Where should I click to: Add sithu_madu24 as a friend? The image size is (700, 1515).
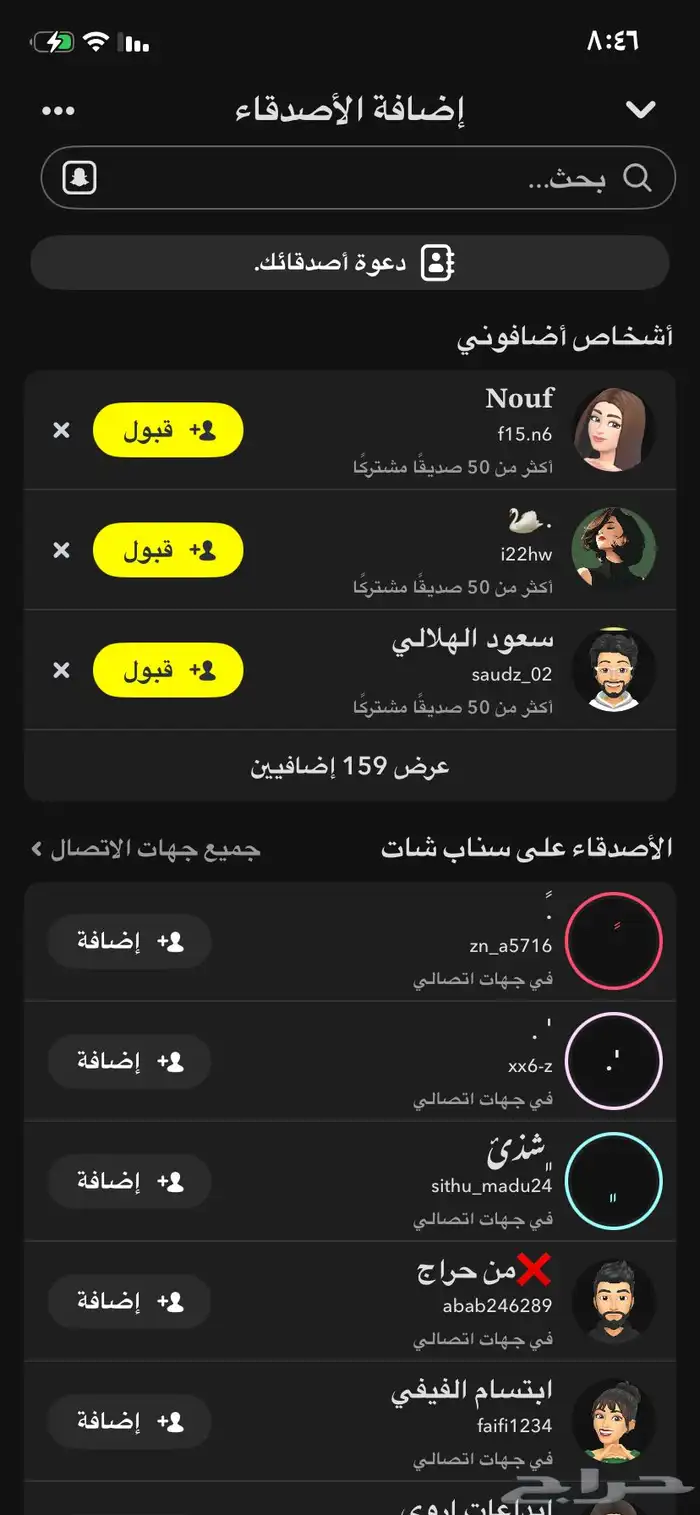point(130,1181)
